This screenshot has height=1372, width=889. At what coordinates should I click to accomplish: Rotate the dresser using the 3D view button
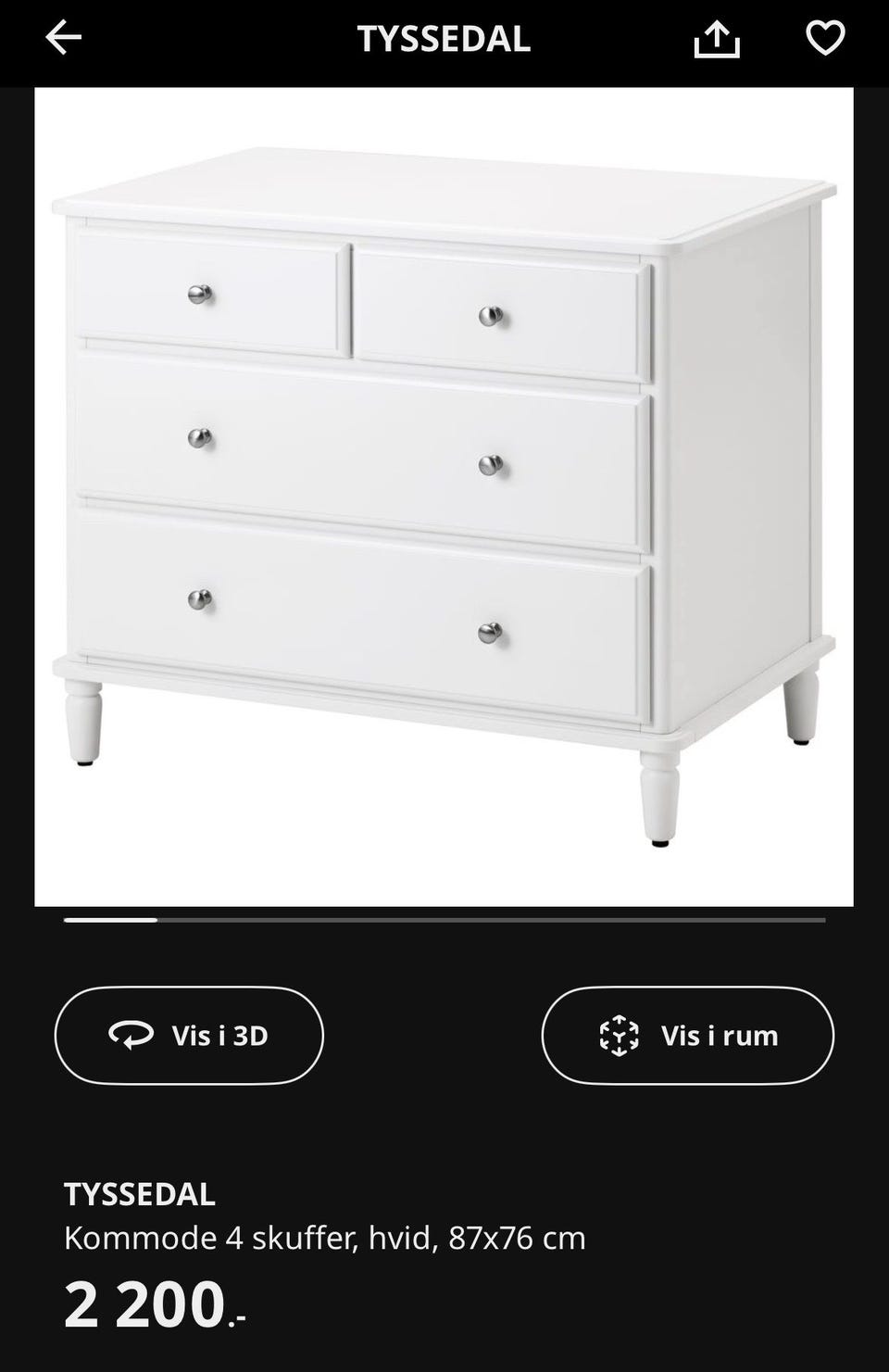(x=189, y=1035)
